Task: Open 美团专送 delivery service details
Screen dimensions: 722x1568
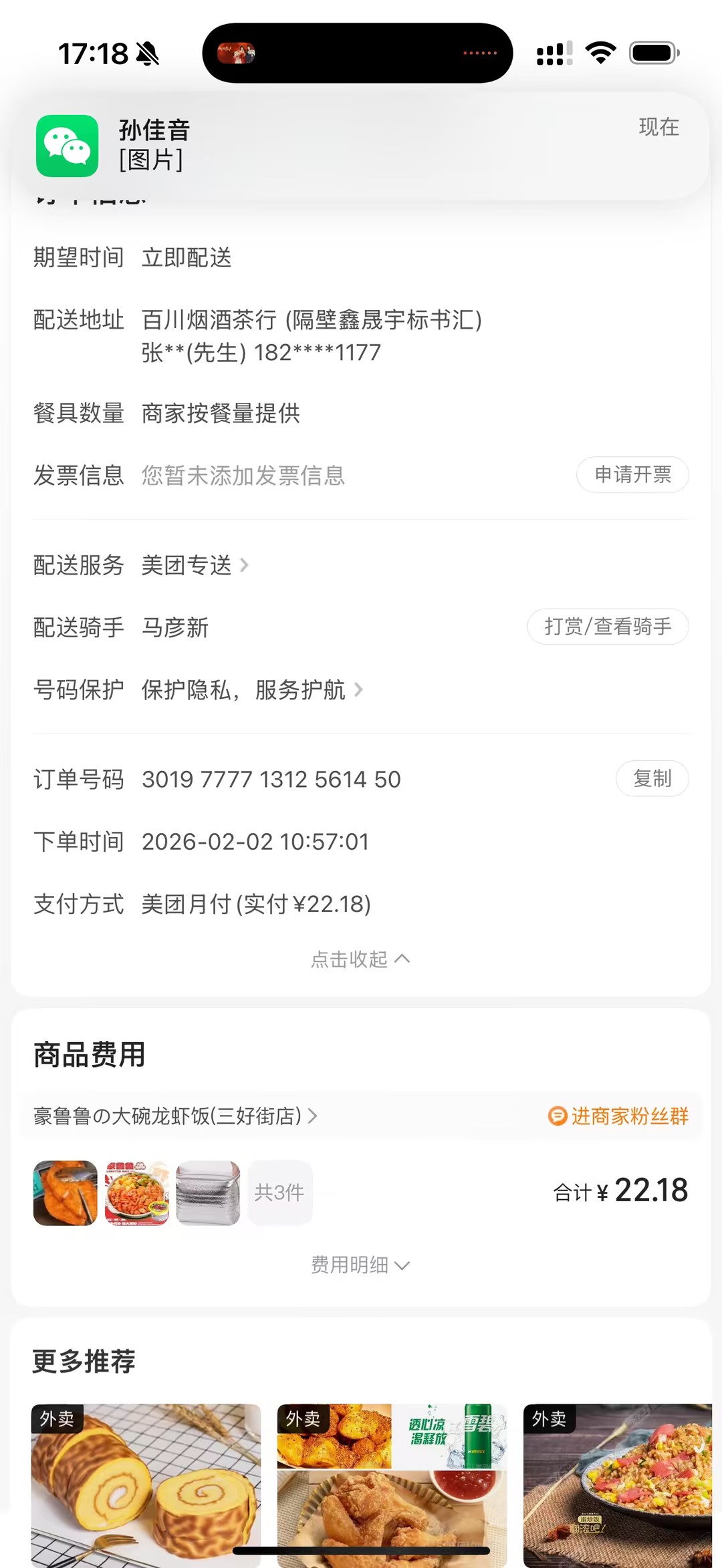Action: [x=195, y=565]
